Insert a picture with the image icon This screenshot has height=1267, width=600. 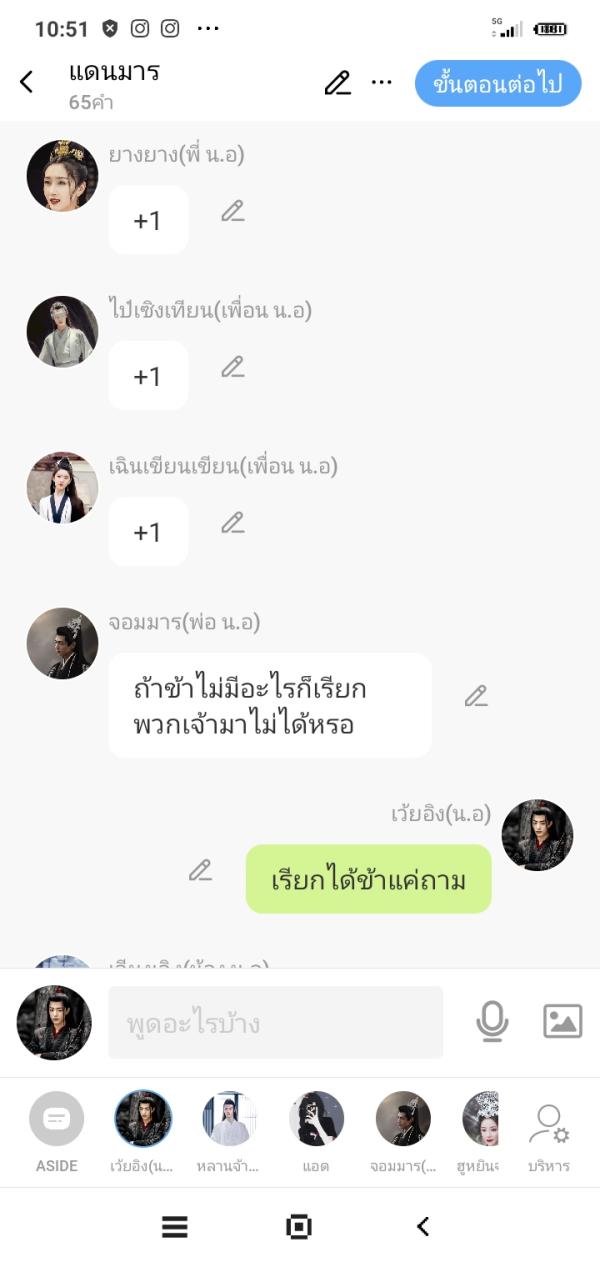pyautogui.click(x=562, y=1021)
